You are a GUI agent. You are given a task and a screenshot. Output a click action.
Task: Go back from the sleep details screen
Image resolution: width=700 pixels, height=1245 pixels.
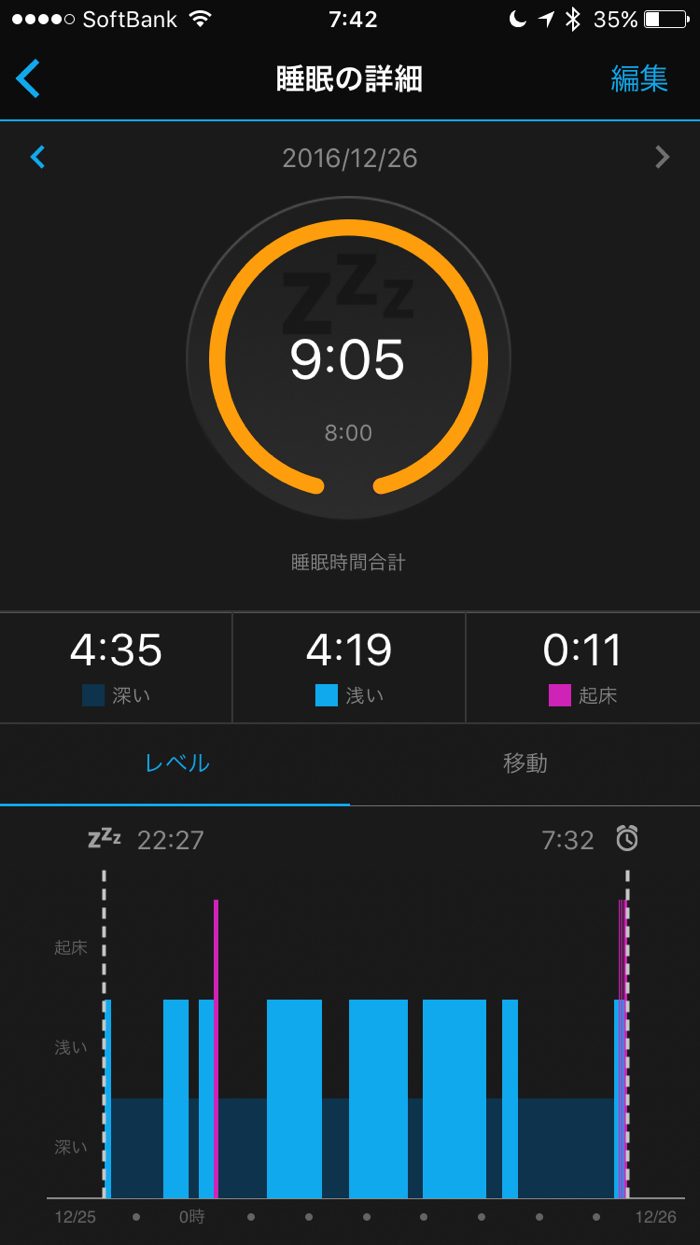point(29,79)
